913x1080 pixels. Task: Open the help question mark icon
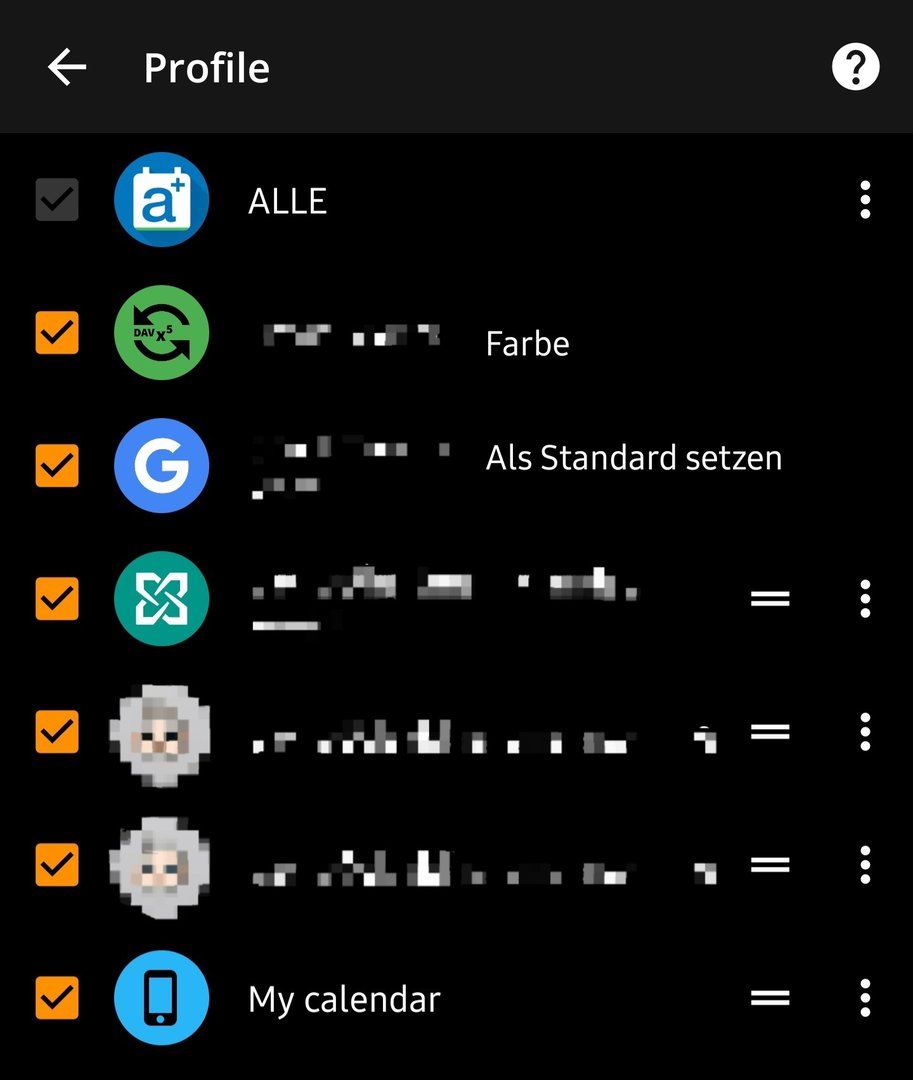pos(855,68)
